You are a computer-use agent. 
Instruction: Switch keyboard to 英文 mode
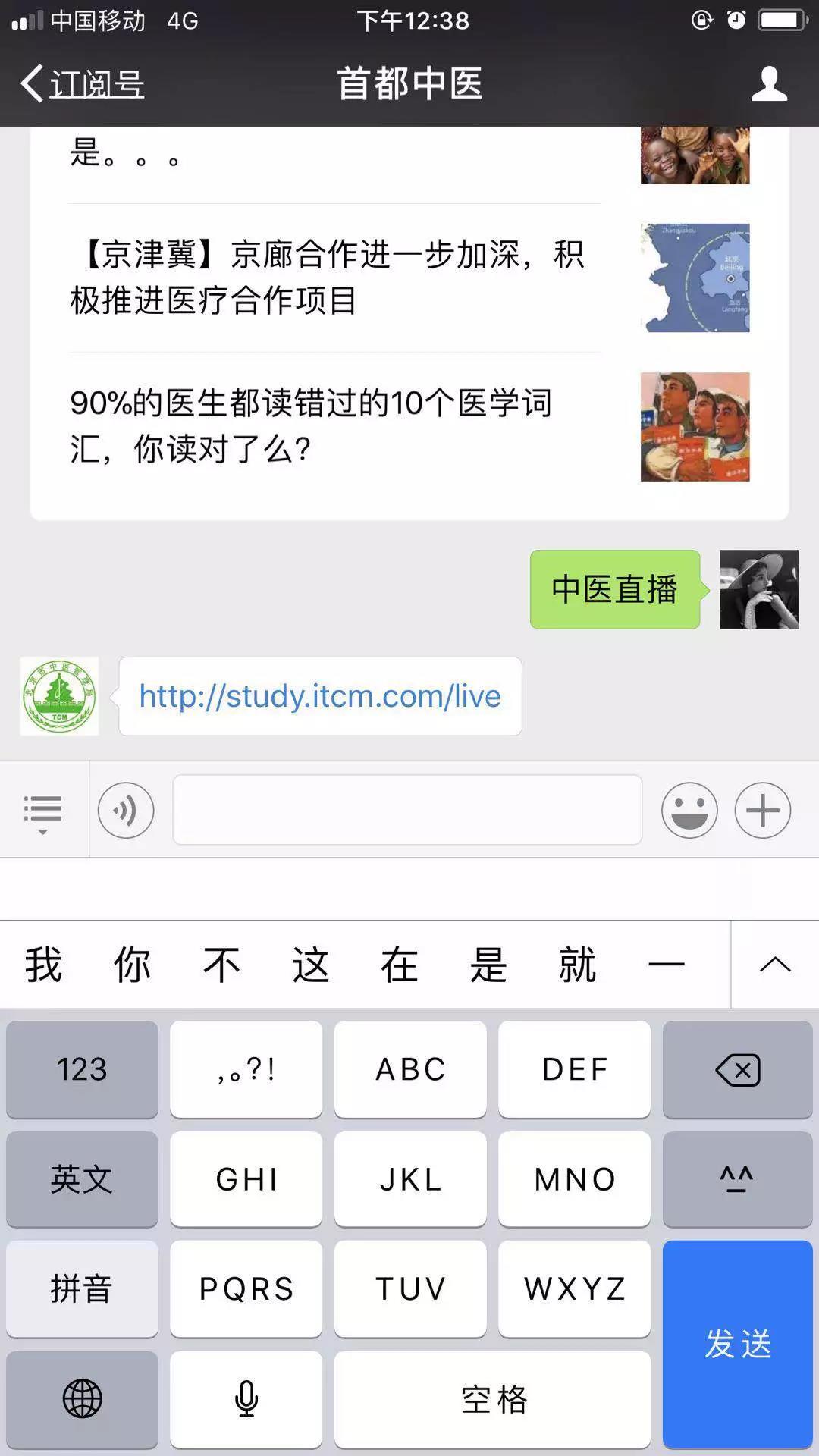pyautogui.click(x=82, y=1179)
